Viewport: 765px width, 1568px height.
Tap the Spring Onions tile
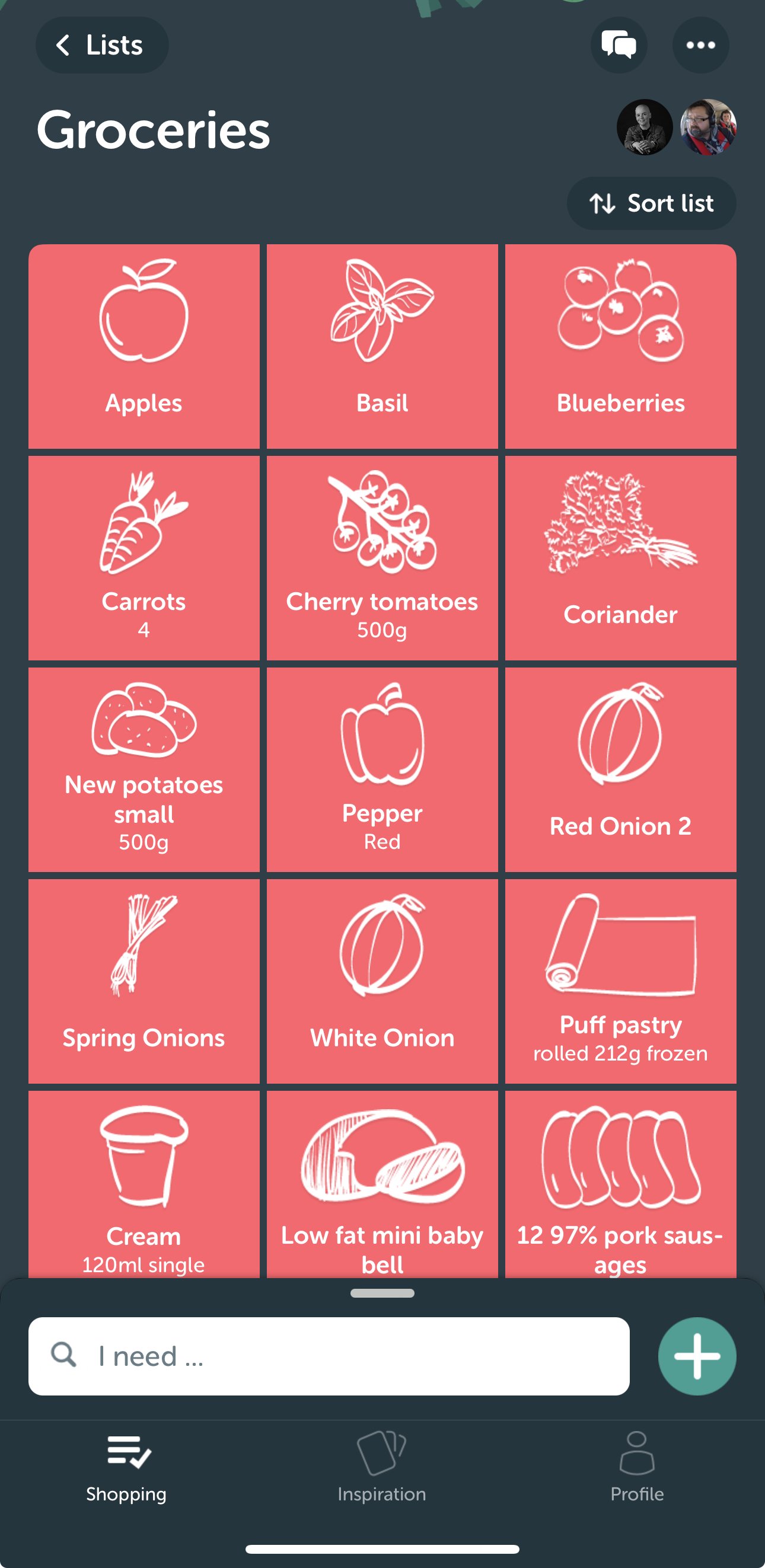point(144,981)
